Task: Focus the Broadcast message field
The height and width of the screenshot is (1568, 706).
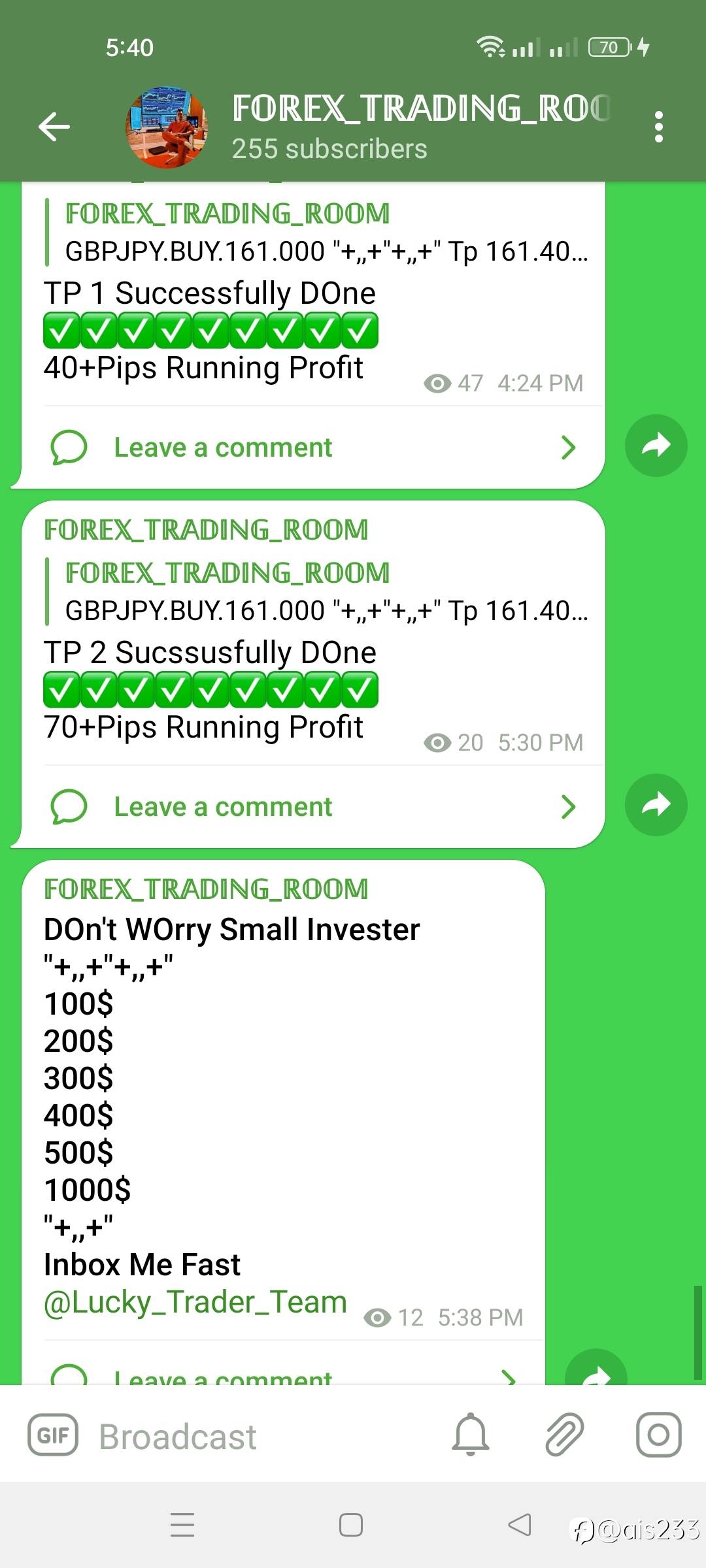Action: (x=261, y=1437)
